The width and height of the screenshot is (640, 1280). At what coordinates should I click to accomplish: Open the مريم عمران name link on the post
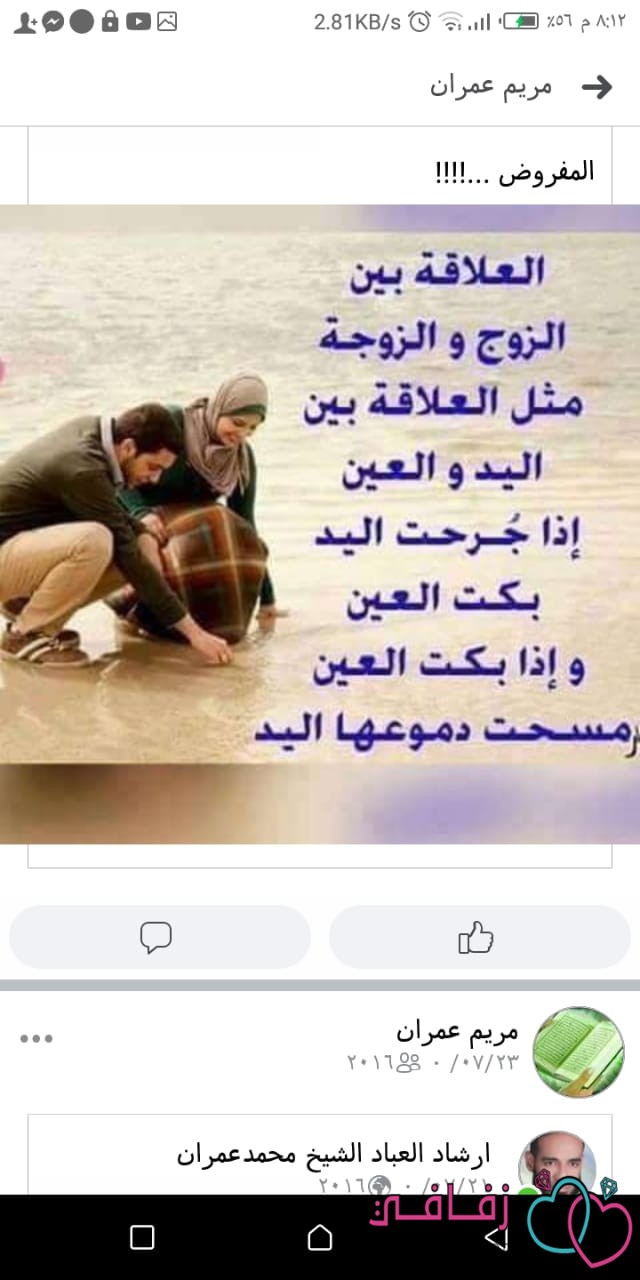click(x=458, y=1031)
